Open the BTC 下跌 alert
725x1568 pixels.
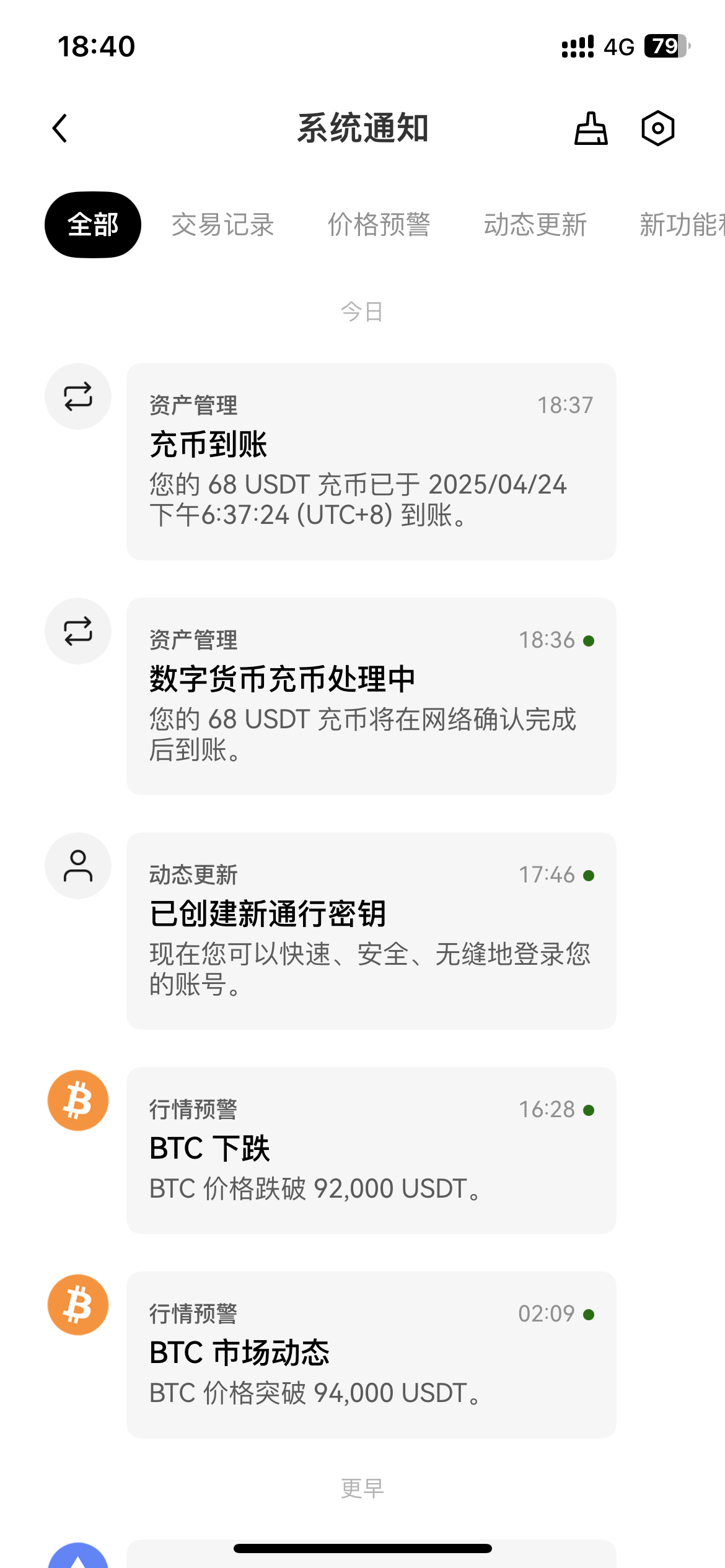371,1150
